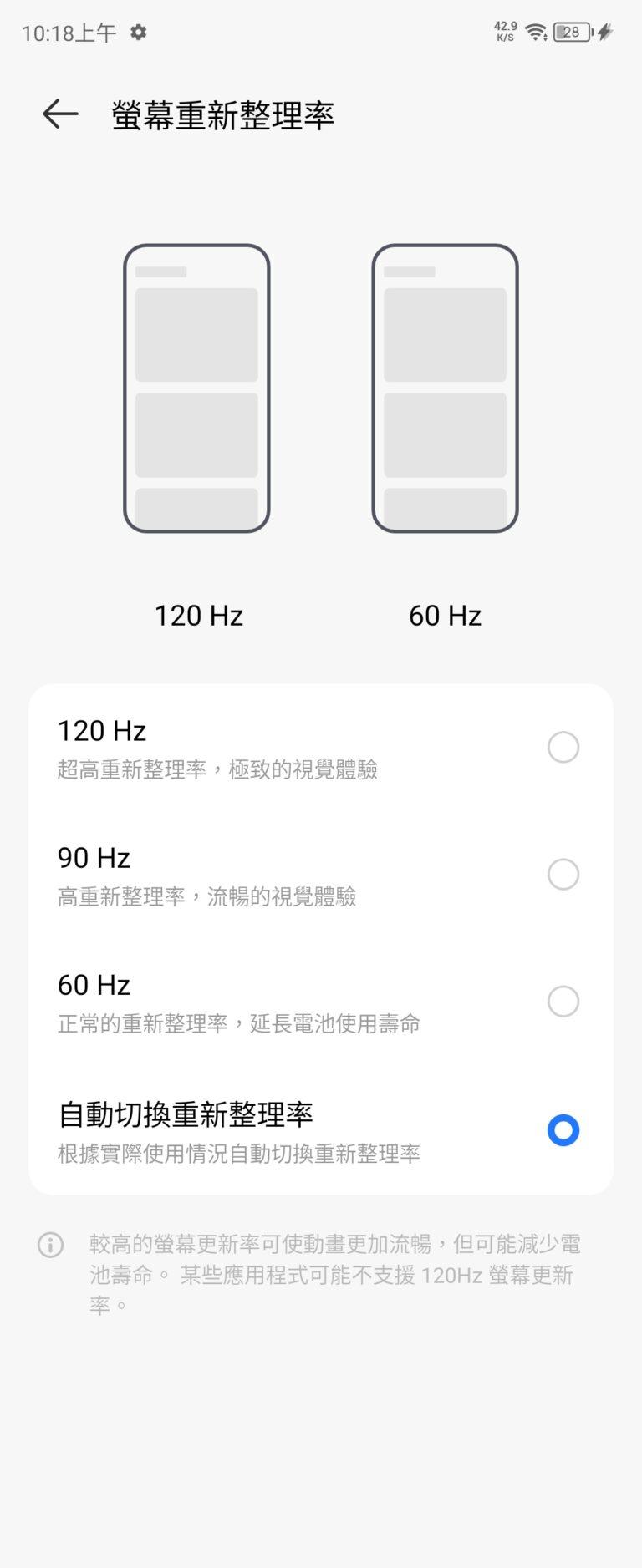The width and height of the screenshot is (642, 1568).
Task: Choose the 90 Hz refresh rate
Action: tap(563, 874)
